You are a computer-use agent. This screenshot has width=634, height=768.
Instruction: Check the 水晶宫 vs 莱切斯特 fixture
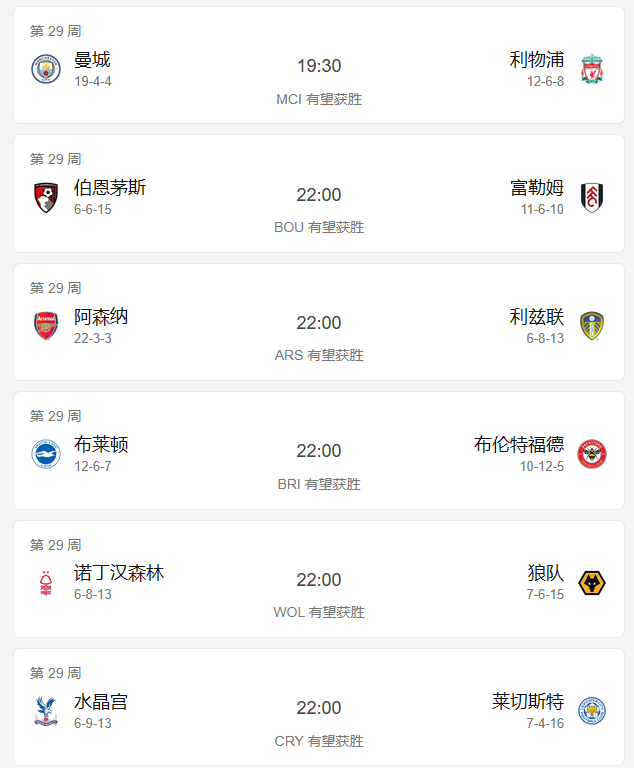(318, 708)
